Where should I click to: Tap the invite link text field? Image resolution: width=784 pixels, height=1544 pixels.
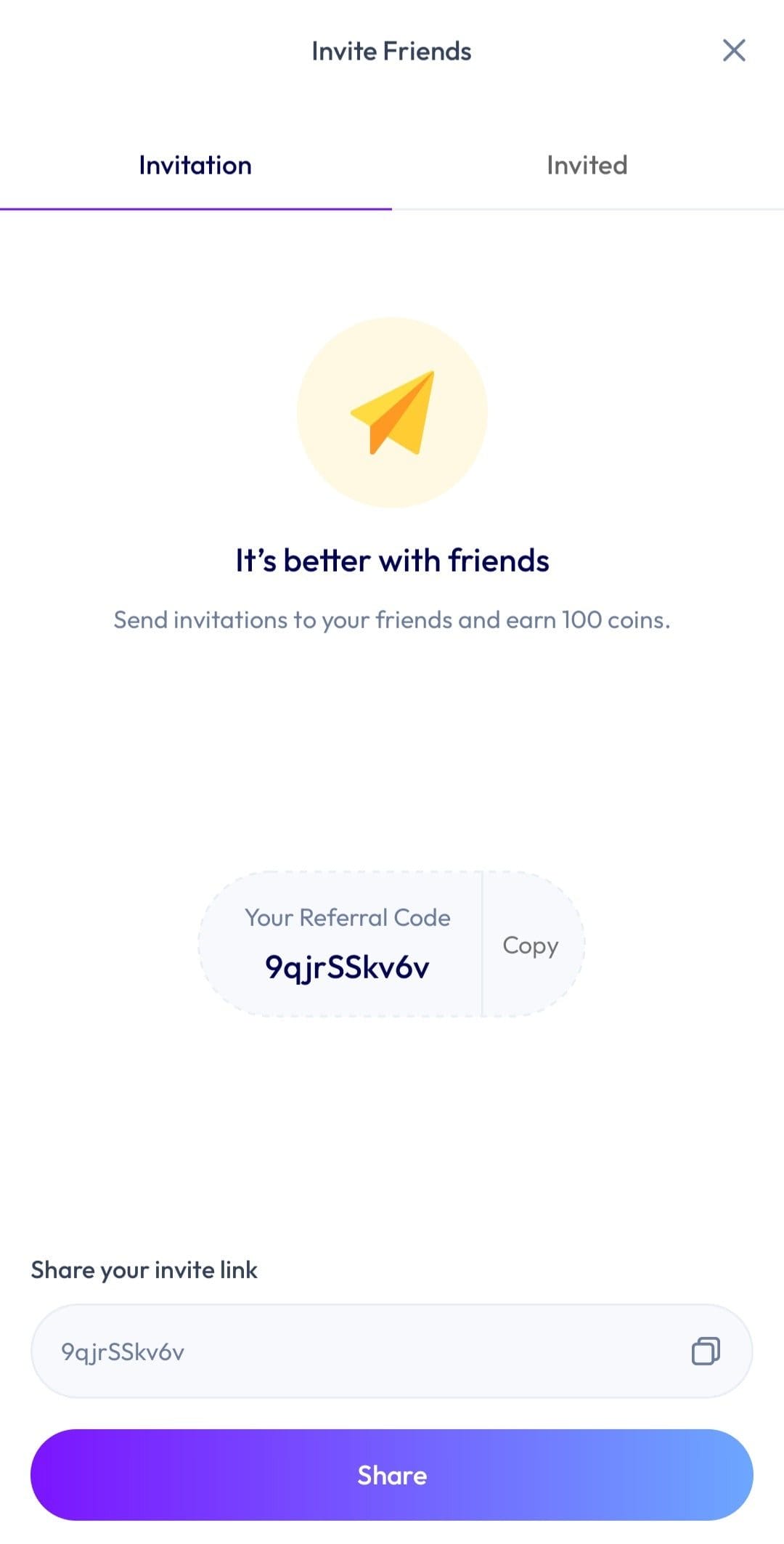coord(391,1352)
